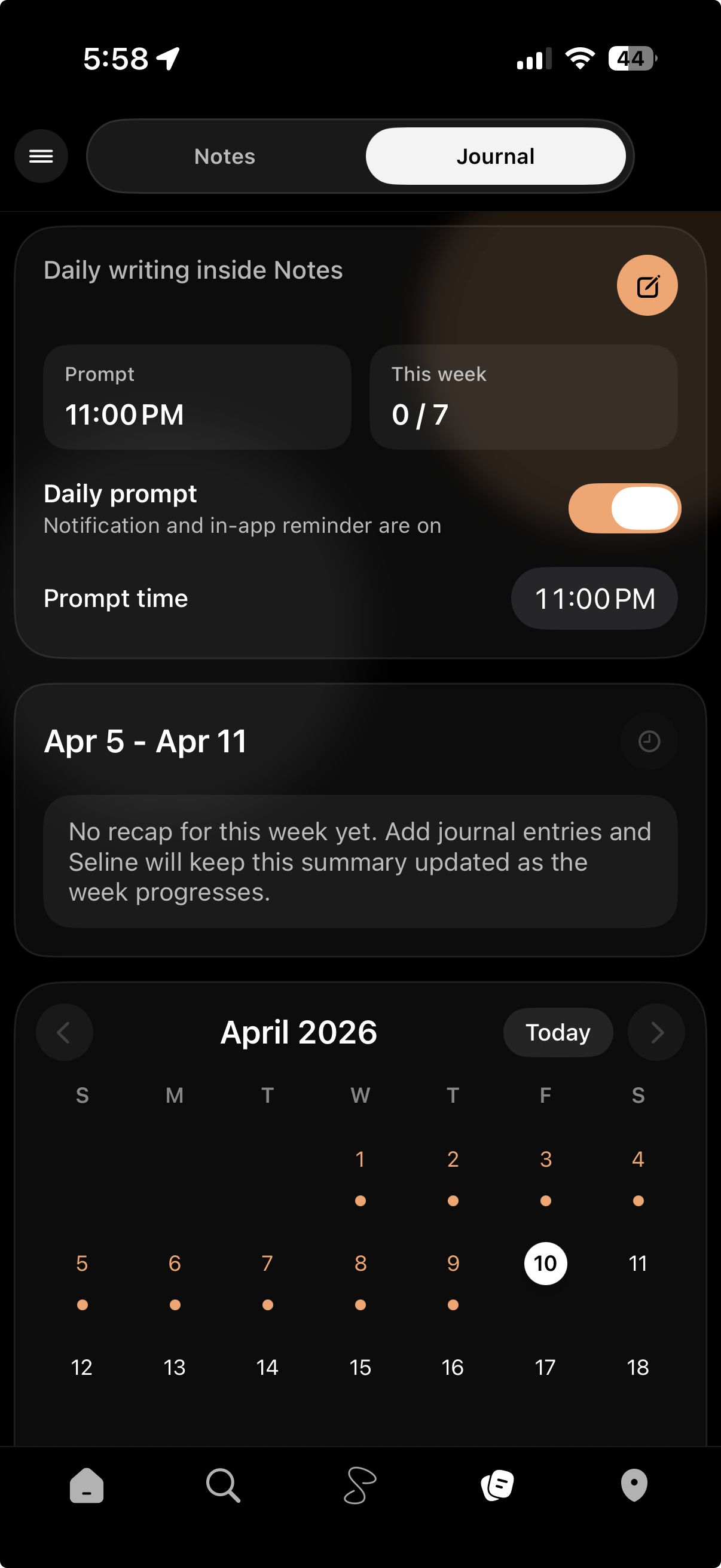The height and width of the screenshot is (1568, 721).
Task: Select April 5 in the calendar
Action: [x=82, y=1263]
